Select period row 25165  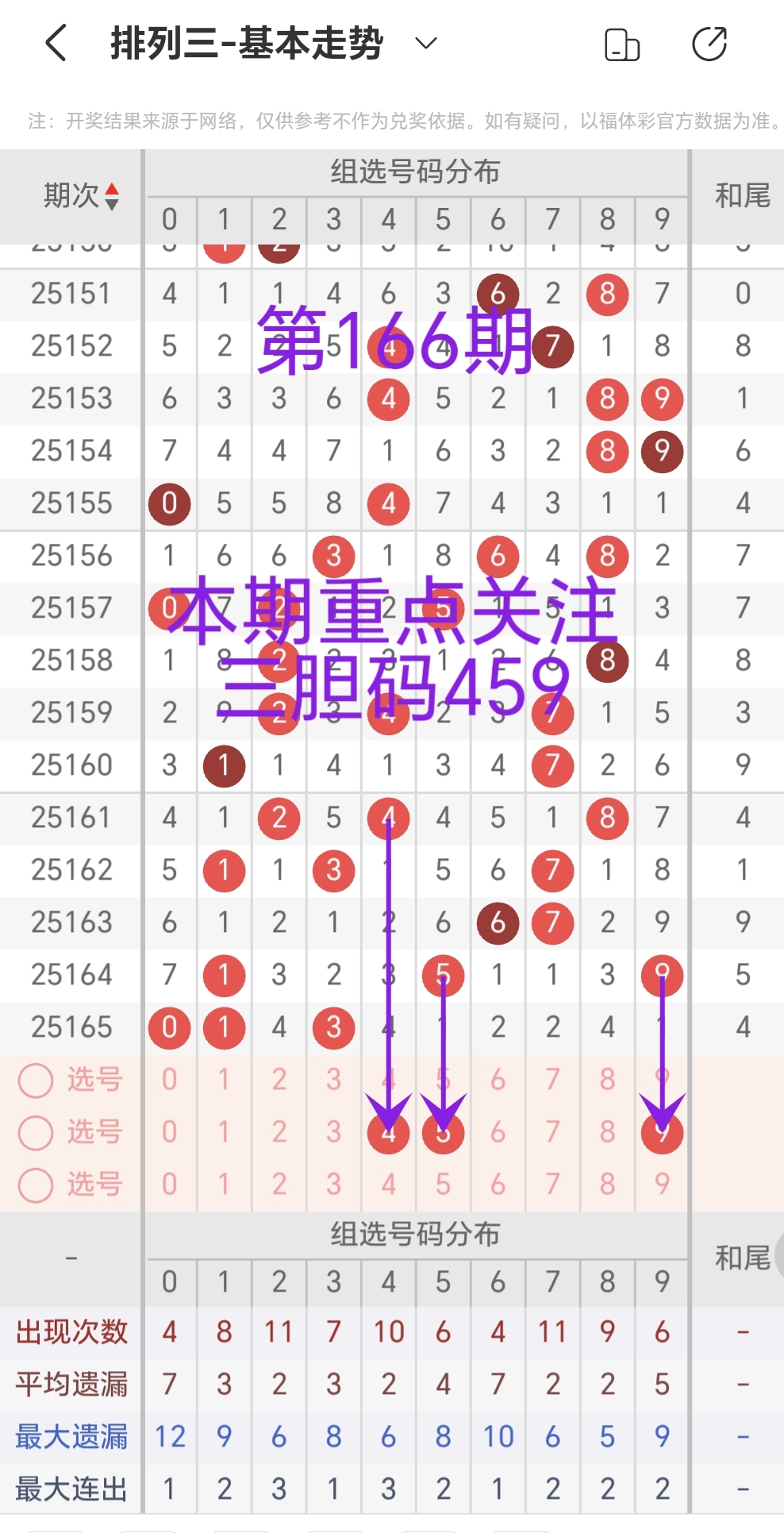pyautogui.click(x=71, y=1027)
